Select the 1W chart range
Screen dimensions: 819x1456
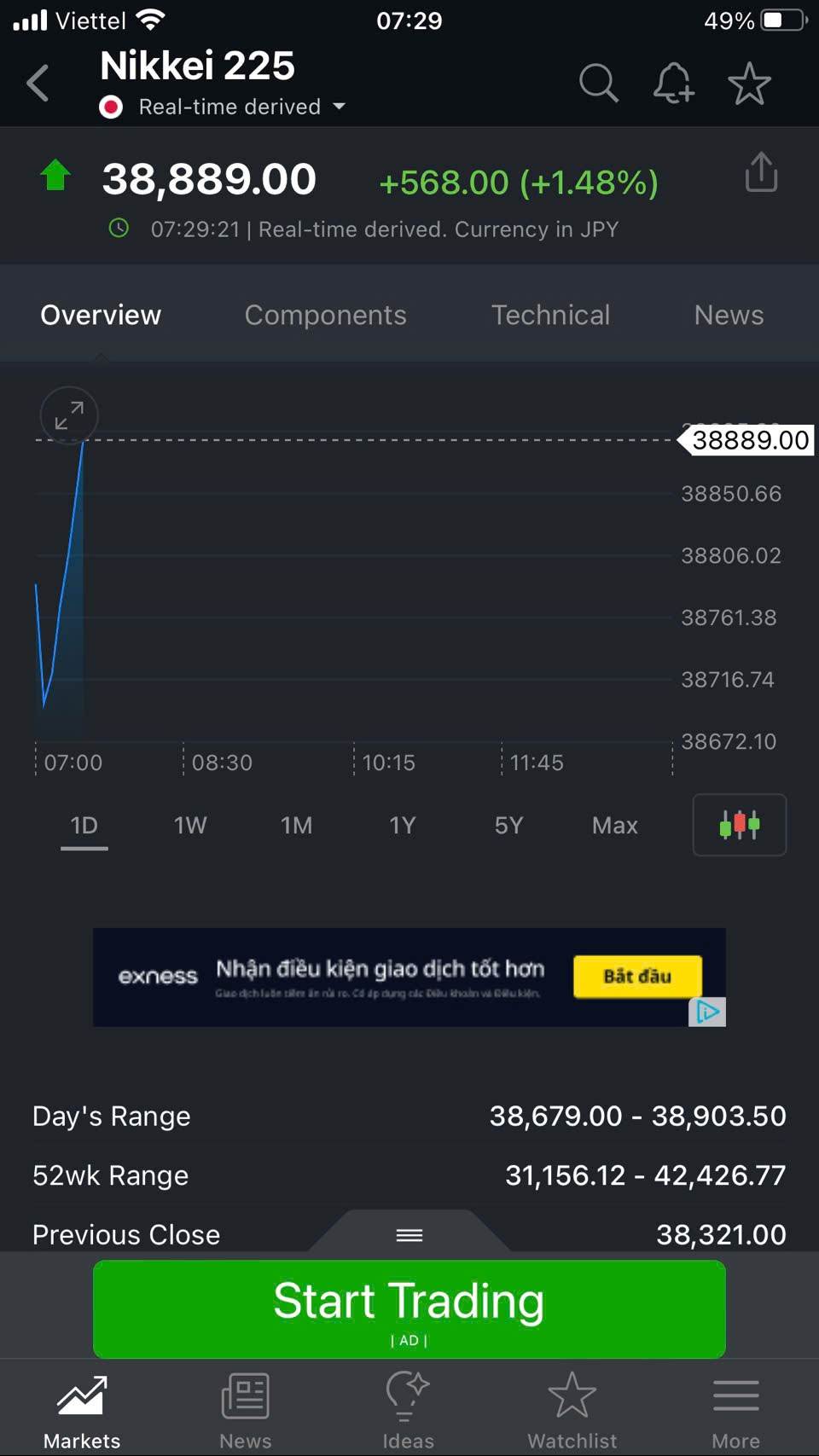[190, 825]
